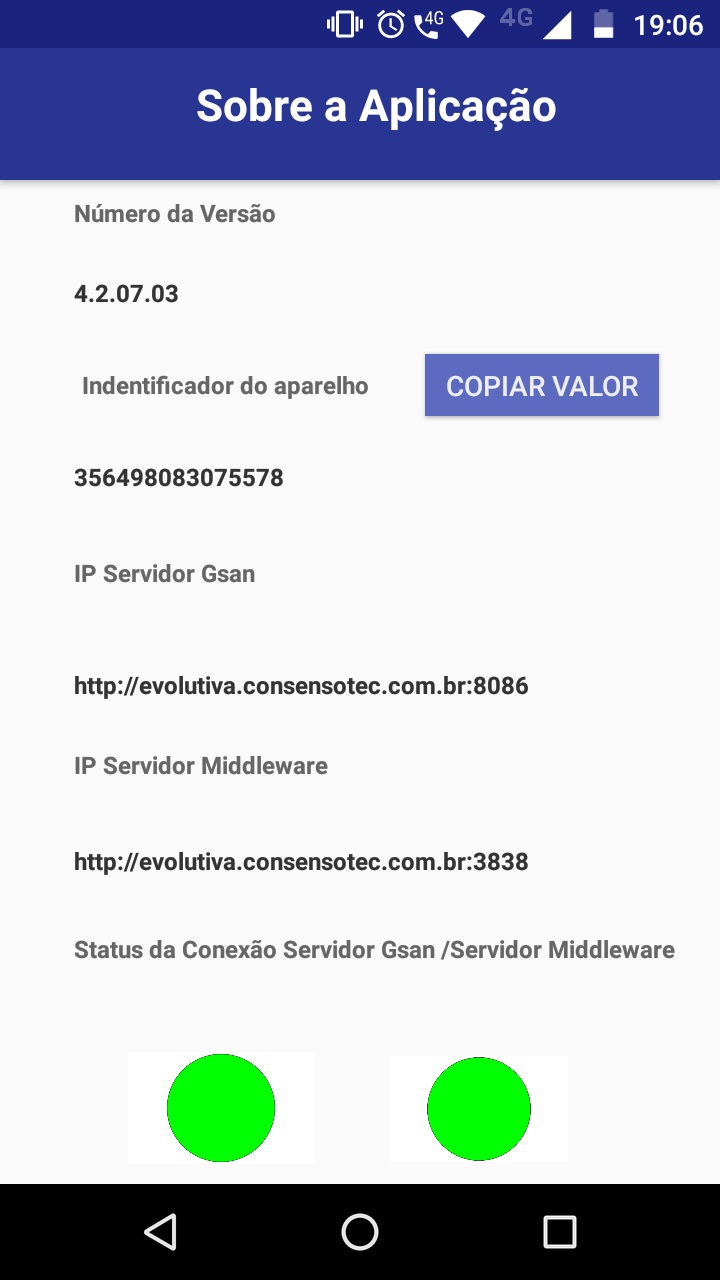Tap the Indentificador do aparelho label
The image size is (720, 1280).
225,385
